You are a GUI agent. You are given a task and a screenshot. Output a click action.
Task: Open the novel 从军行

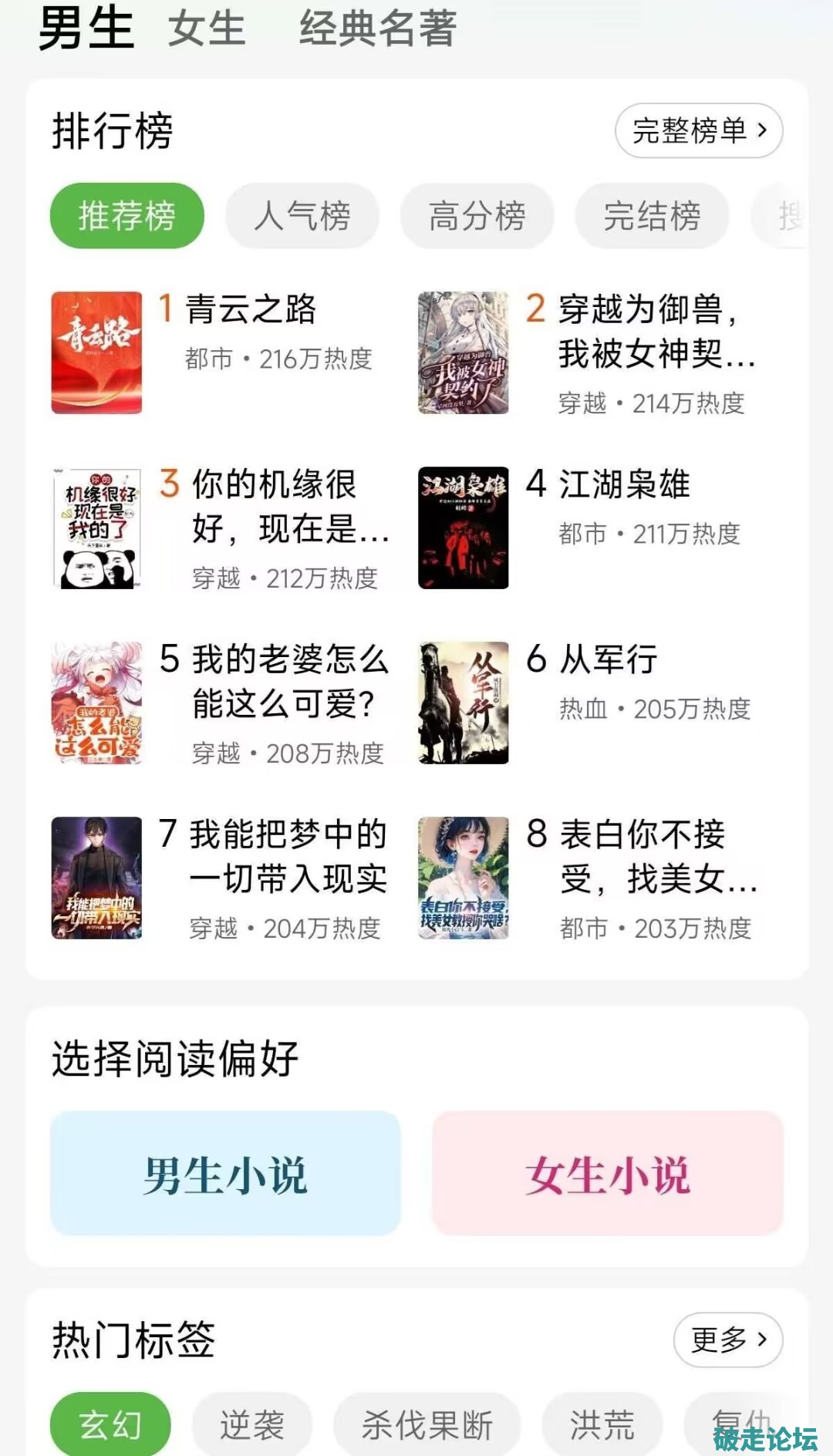[608, 660]
